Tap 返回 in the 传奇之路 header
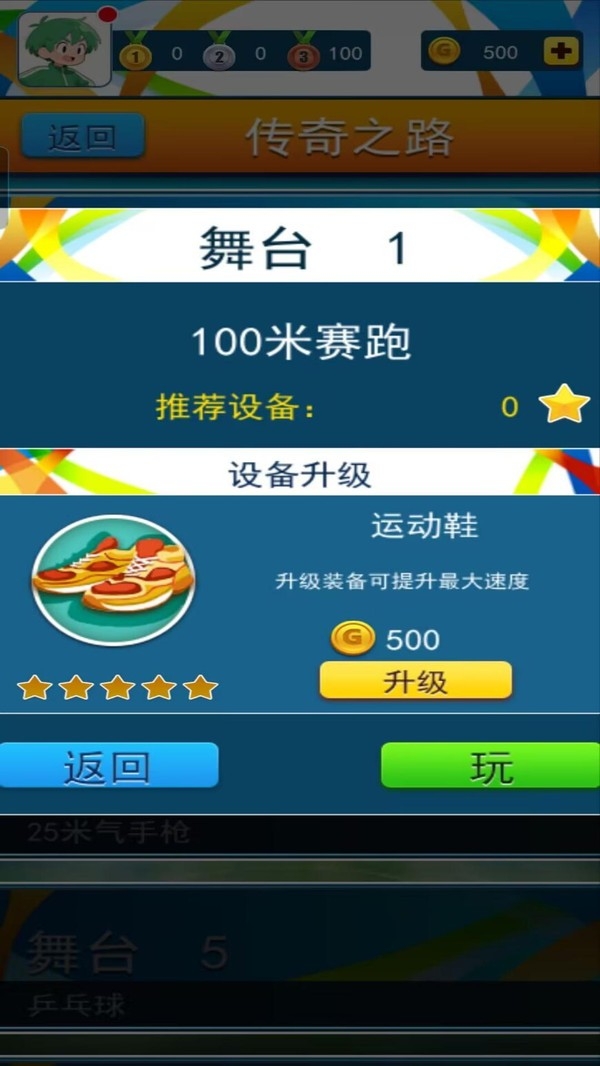The image size is (600, 1066). (x=83, y=136)
